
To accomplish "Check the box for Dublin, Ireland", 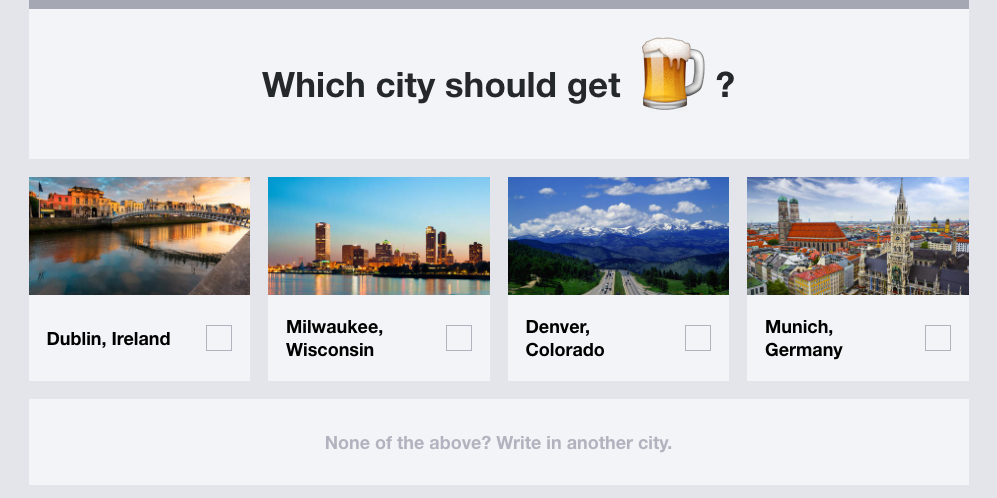I will (219, 338).
